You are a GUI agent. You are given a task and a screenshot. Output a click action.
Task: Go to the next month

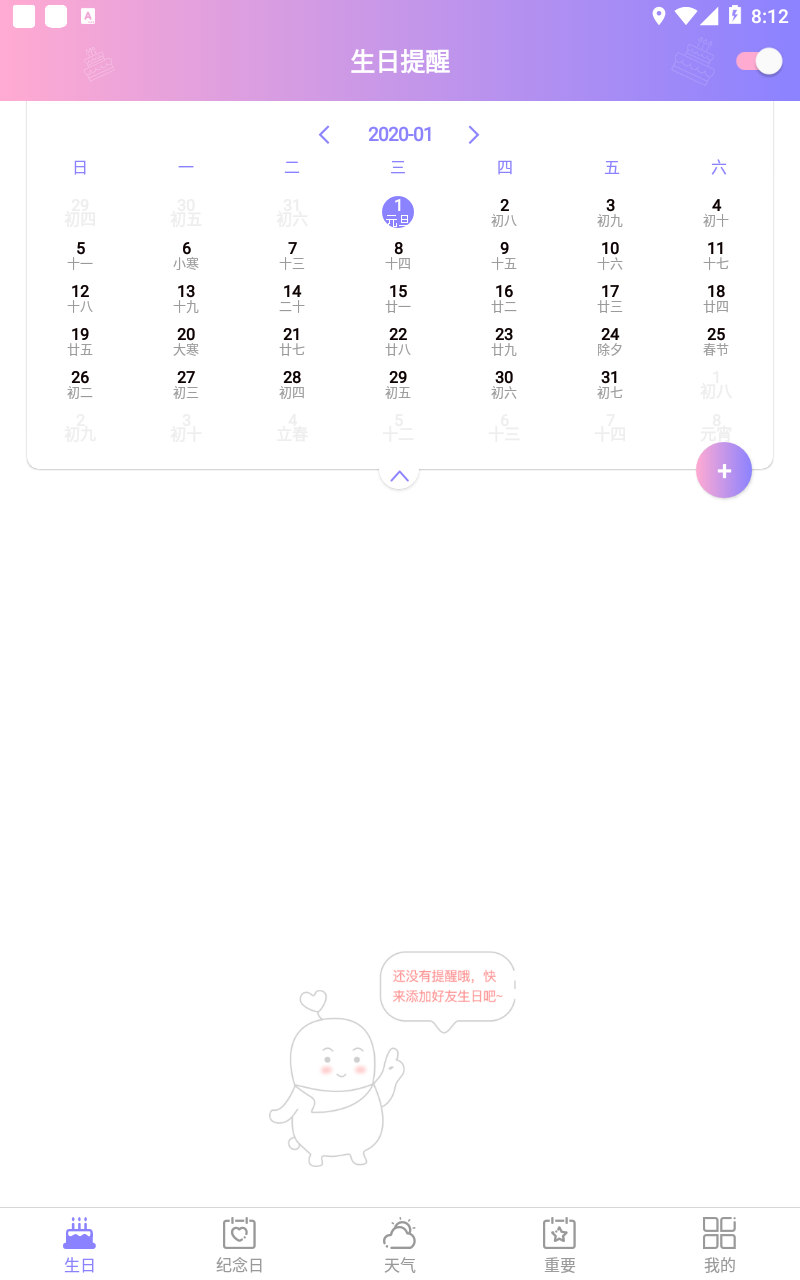pyautogui.click(x=474, y=135)
